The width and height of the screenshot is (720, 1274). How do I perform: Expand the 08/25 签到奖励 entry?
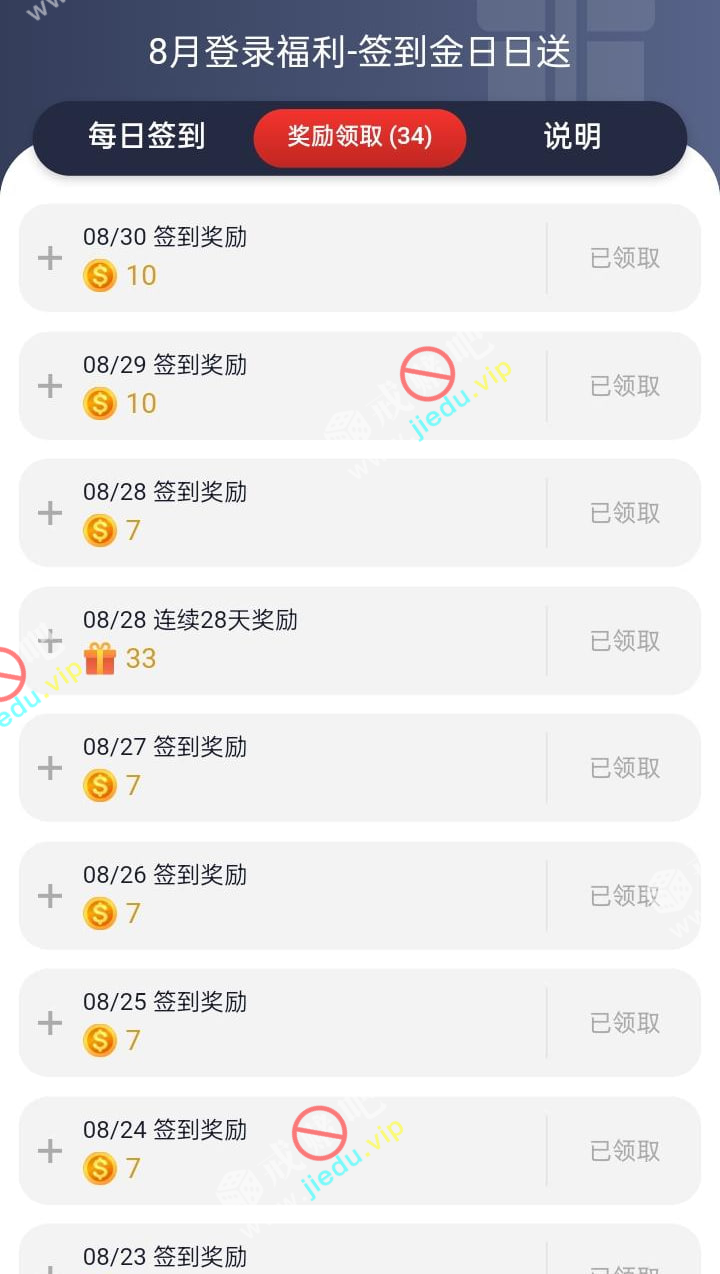coord(50,1023)
